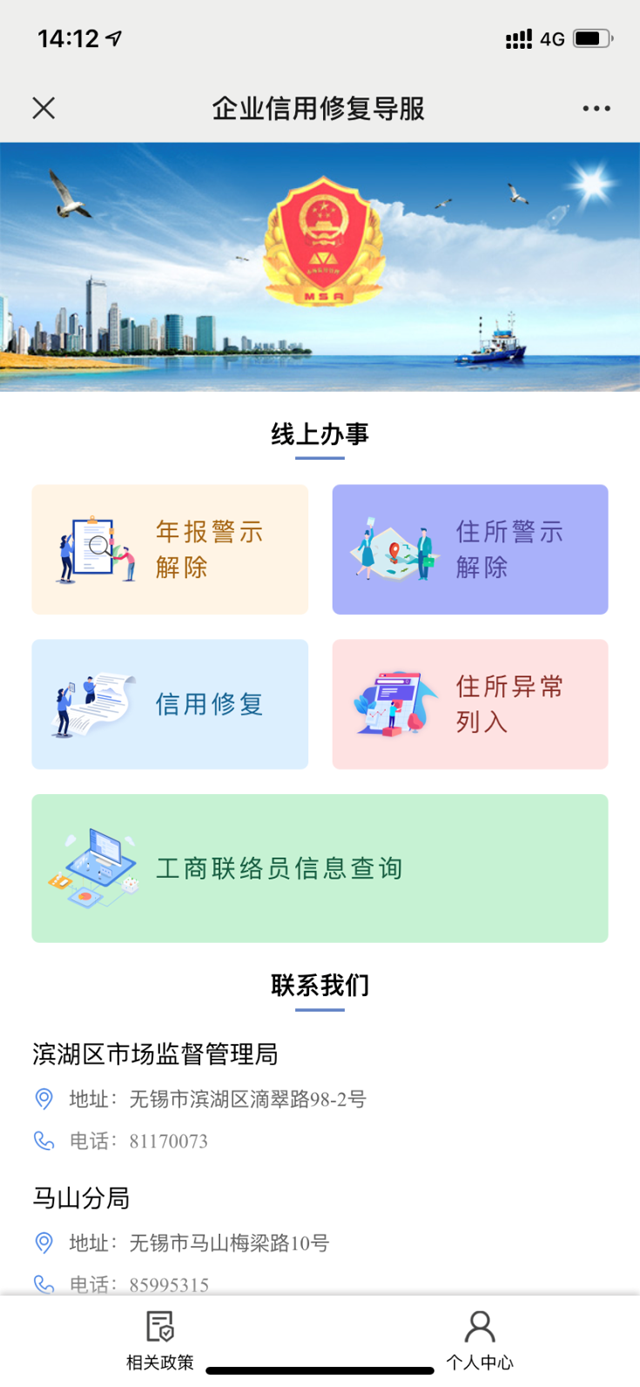The image size is (640, 1387).
Task: Open 住所警示解除 service
Action: (x=470, y=549)
